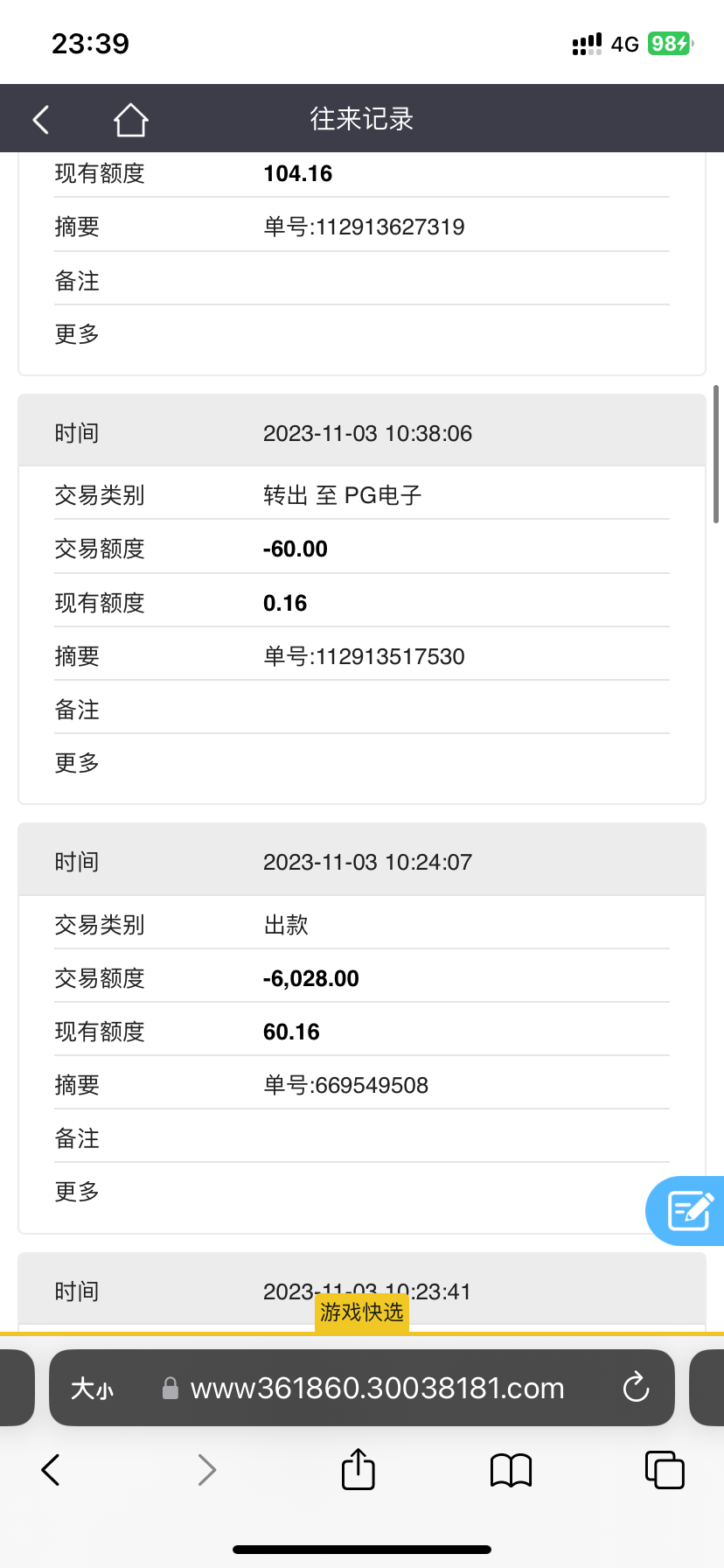Share this page from Safari toolbar

click(x=358, y=1470)
